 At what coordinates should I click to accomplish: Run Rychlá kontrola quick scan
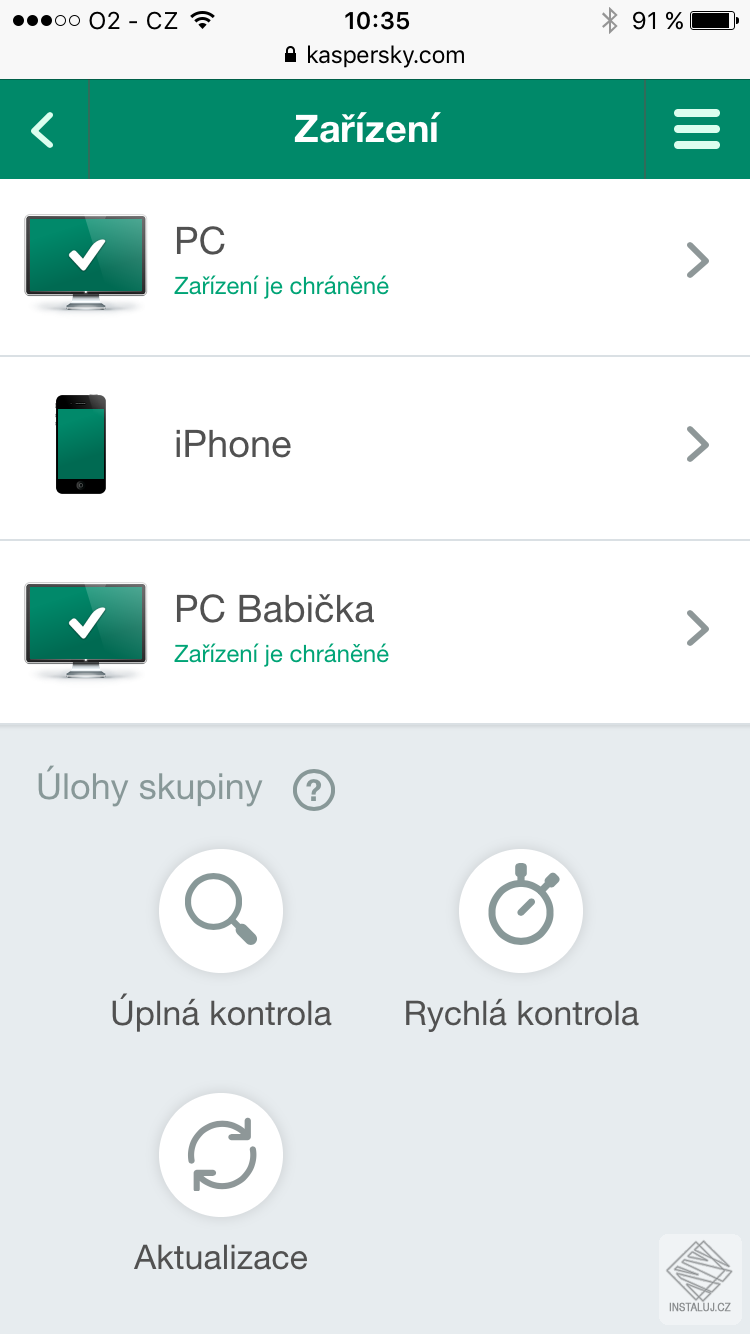521,911
